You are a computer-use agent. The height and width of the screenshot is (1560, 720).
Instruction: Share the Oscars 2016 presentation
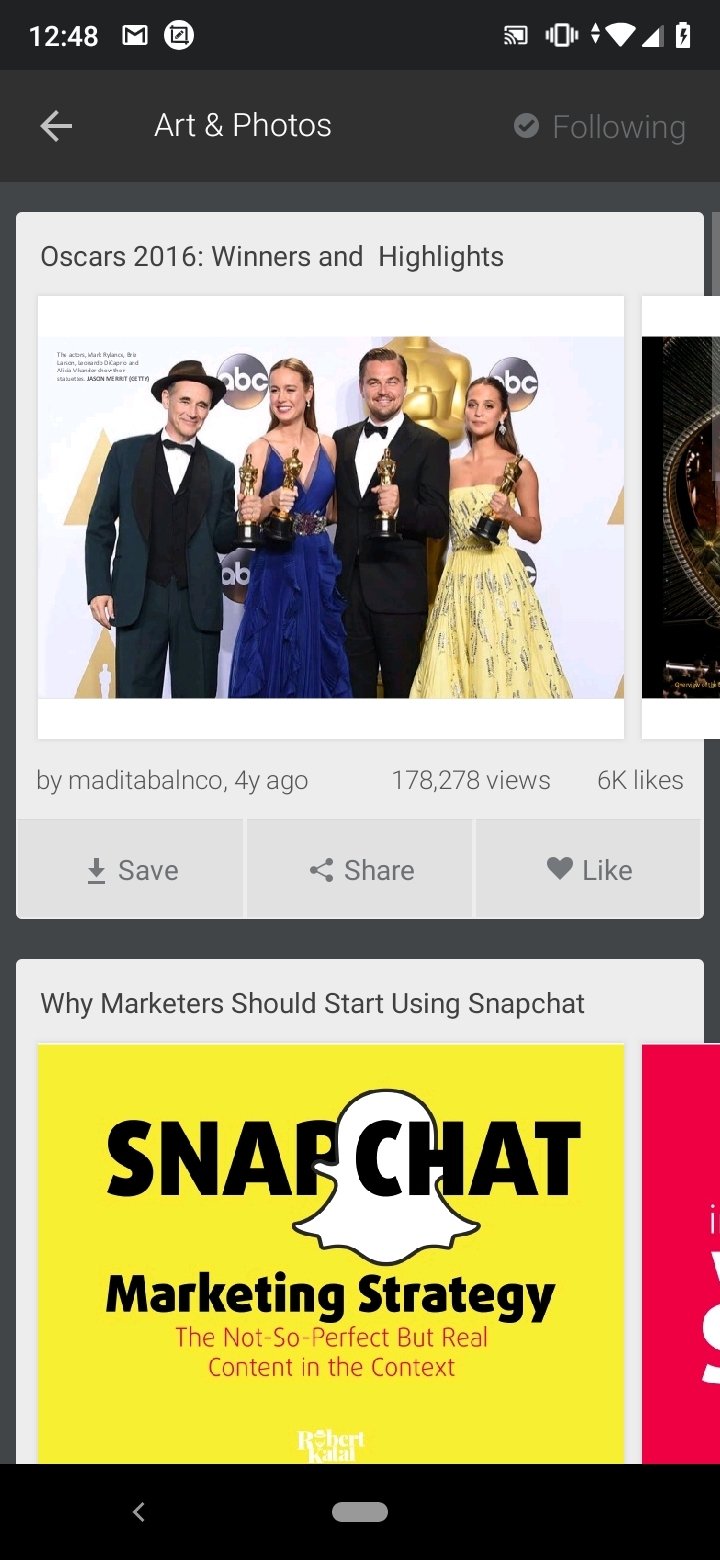[359, 870]
